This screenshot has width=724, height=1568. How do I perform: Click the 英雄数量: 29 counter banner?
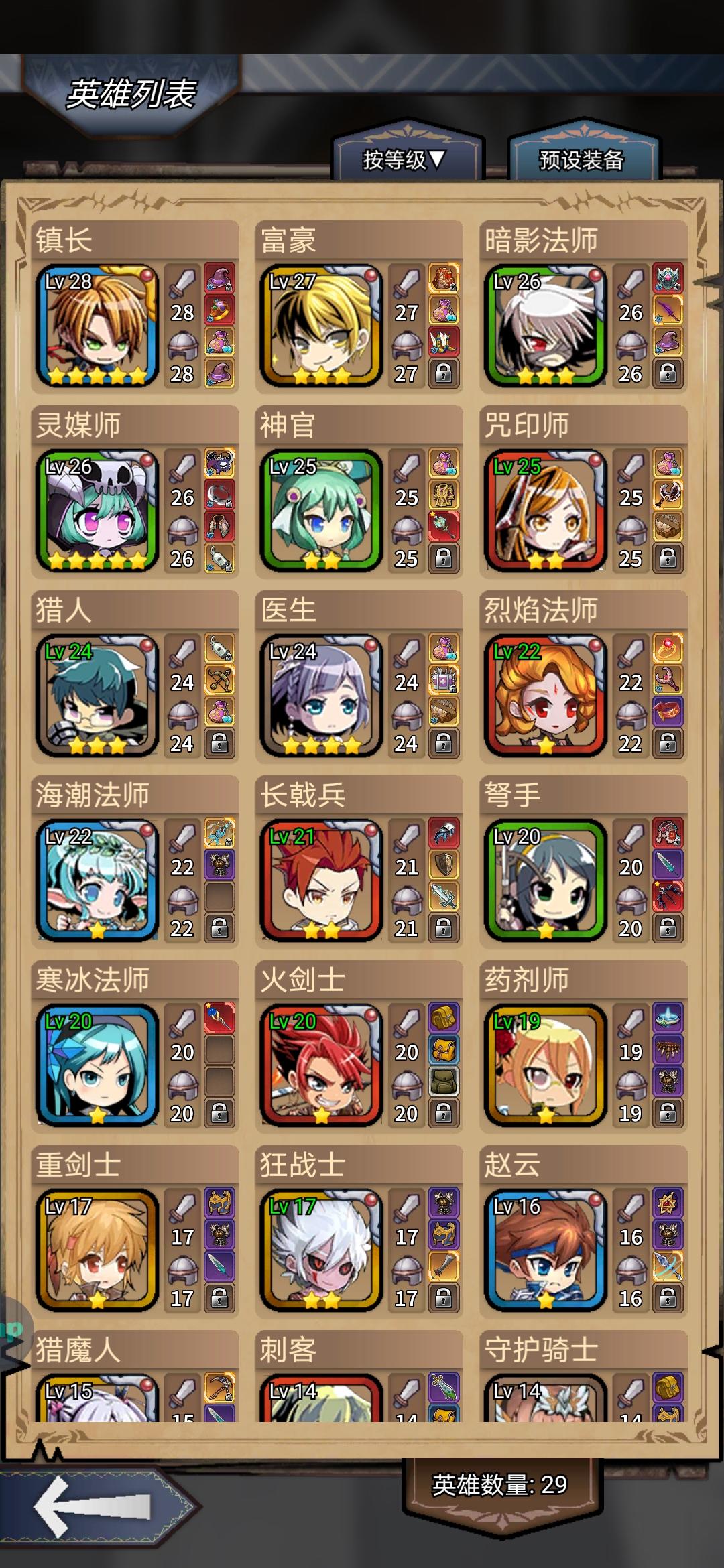[499, 1486]
